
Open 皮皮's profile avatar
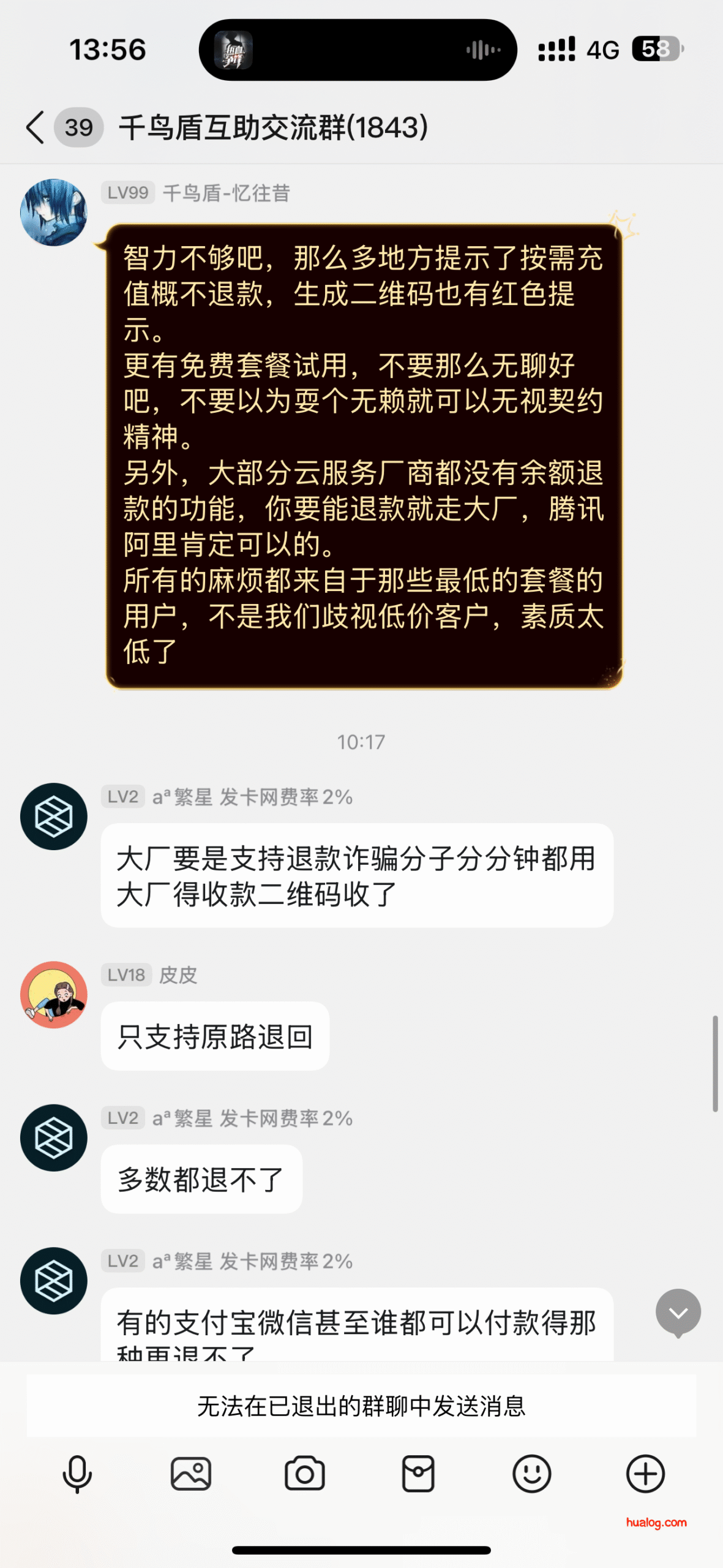[x=54, y=995]
